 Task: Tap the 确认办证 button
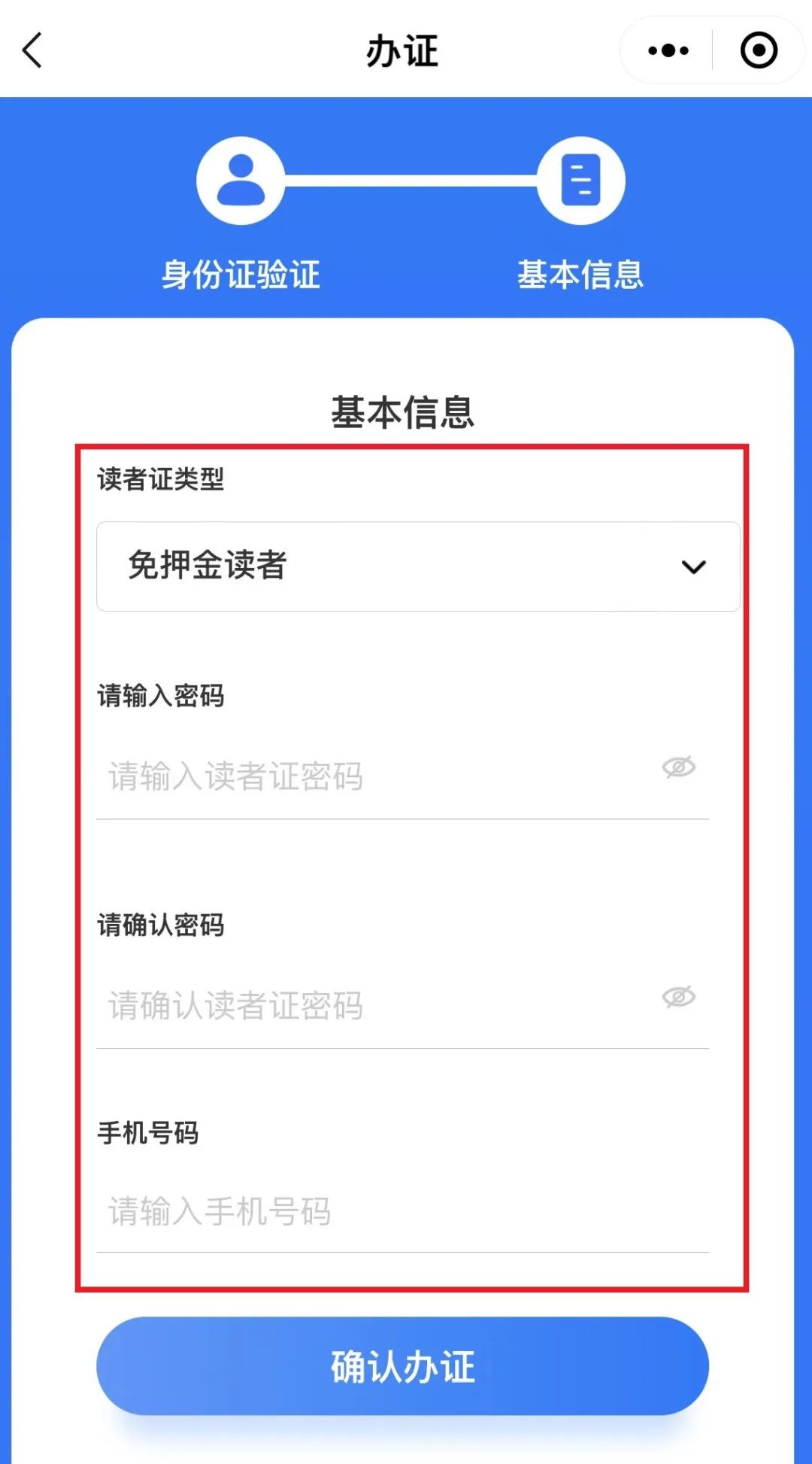click(403, 1366)
